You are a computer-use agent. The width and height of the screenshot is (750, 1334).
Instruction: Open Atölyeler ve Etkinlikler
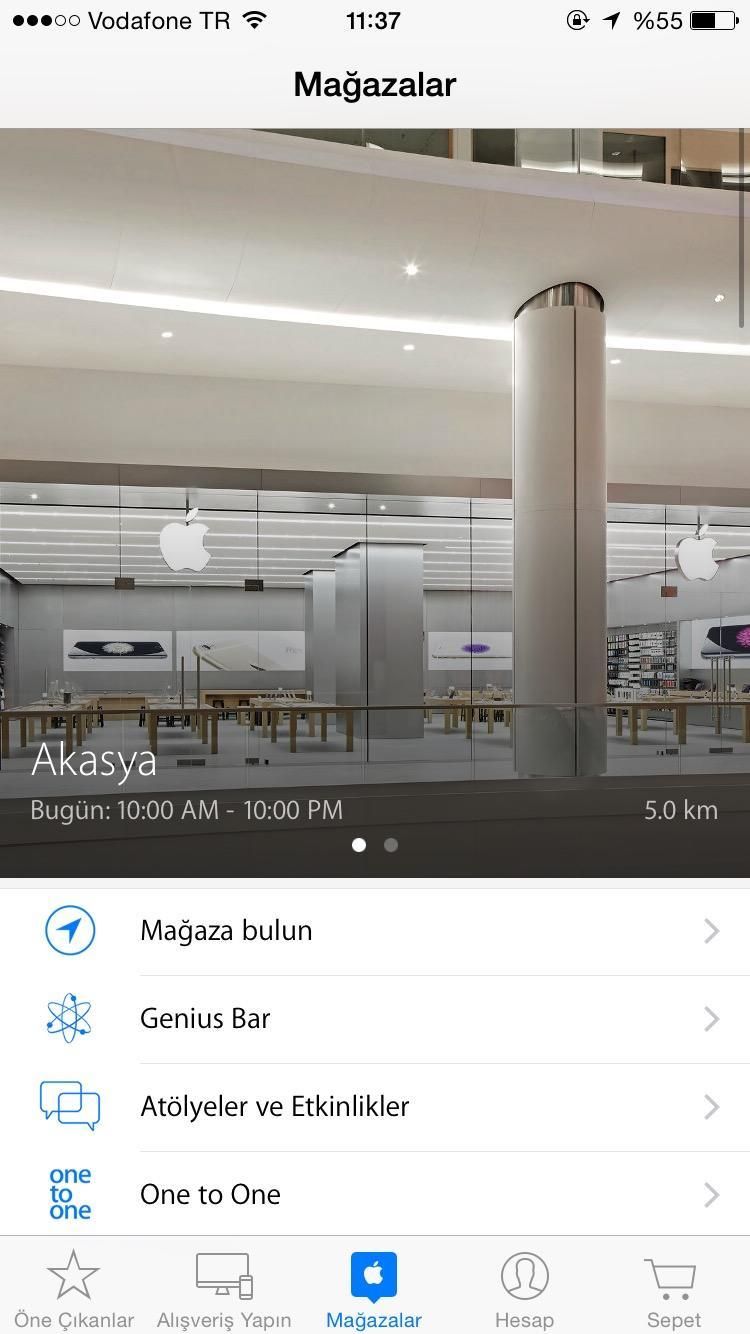click(374, 1107)
